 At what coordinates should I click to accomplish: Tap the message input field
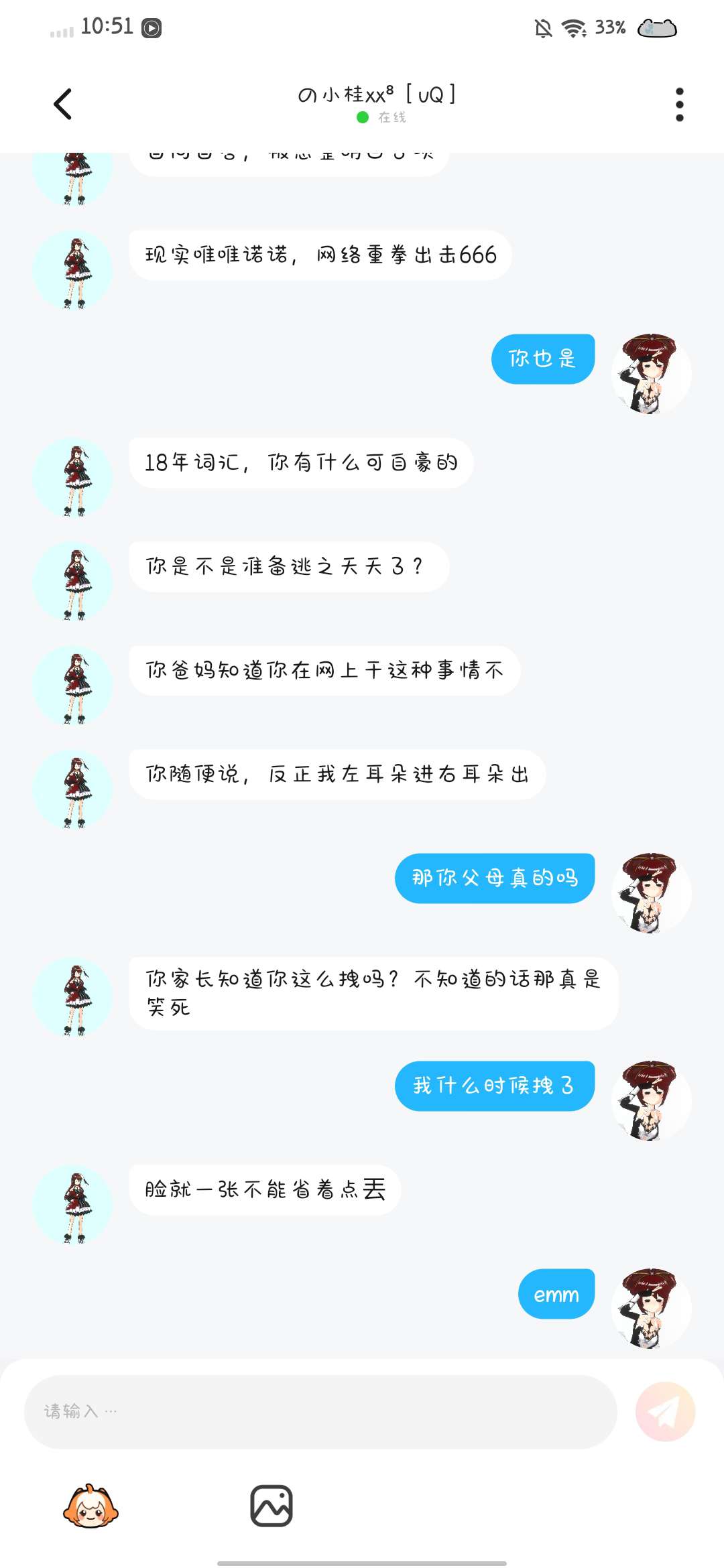[320, 1412]
